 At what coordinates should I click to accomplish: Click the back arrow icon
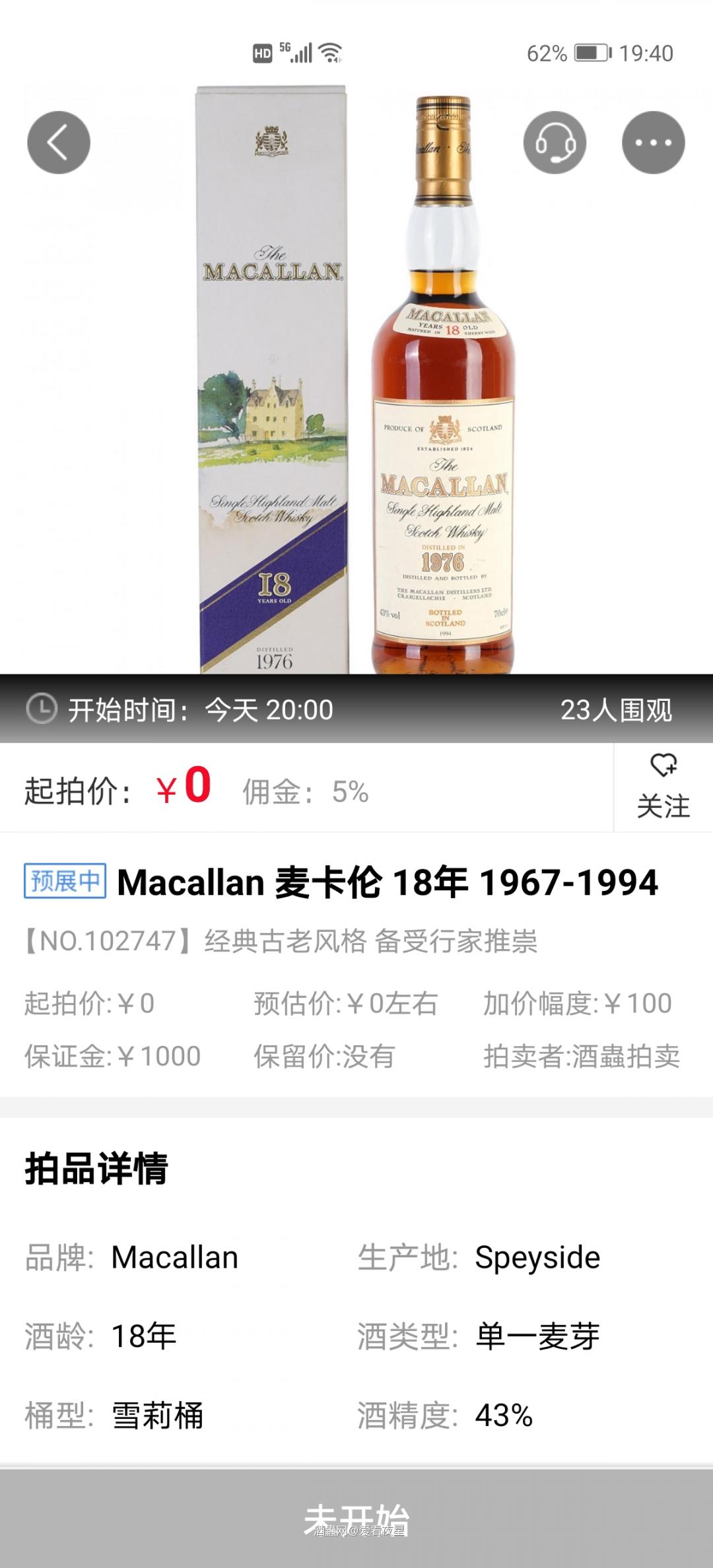58,143
